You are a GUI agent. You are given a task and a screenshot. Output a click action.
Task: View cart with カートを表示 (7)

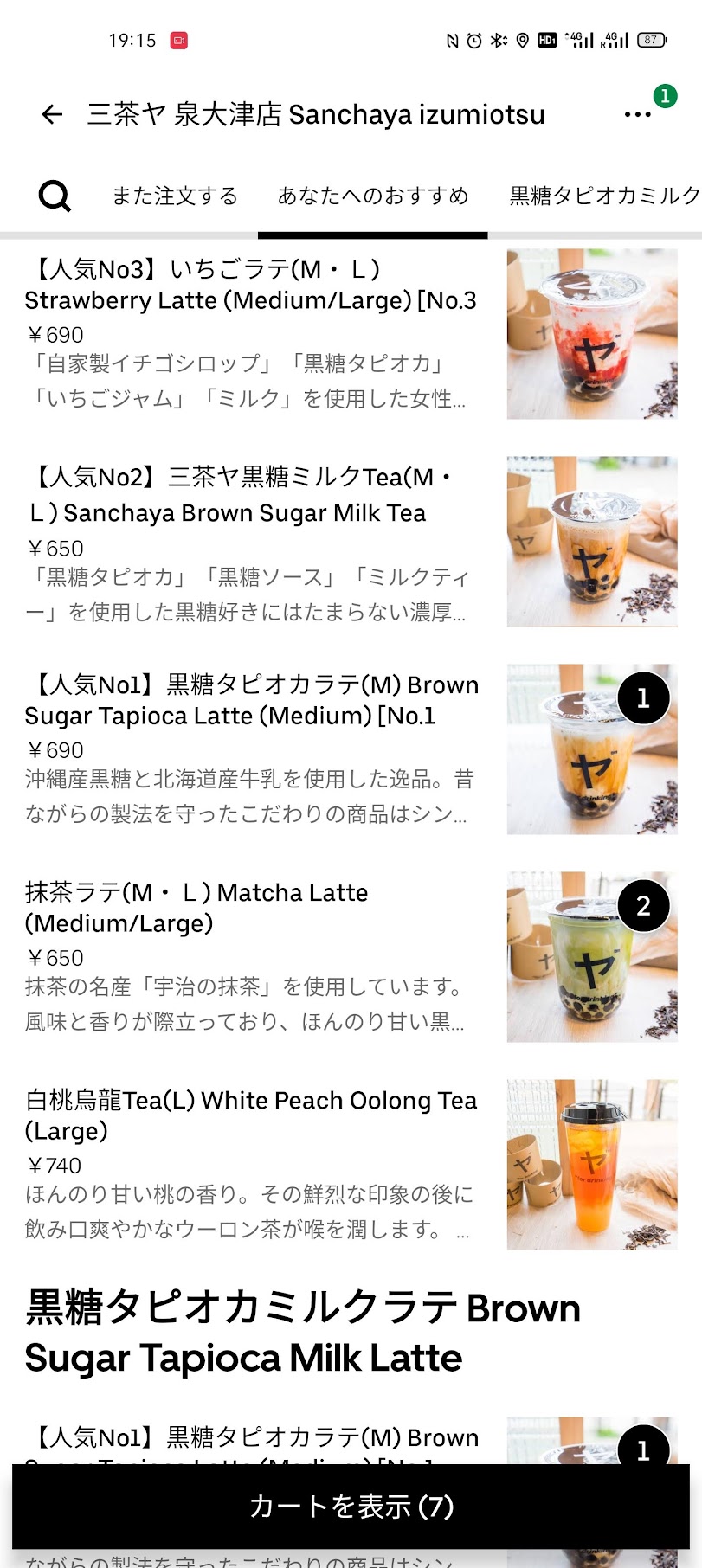click(351, 1507)
